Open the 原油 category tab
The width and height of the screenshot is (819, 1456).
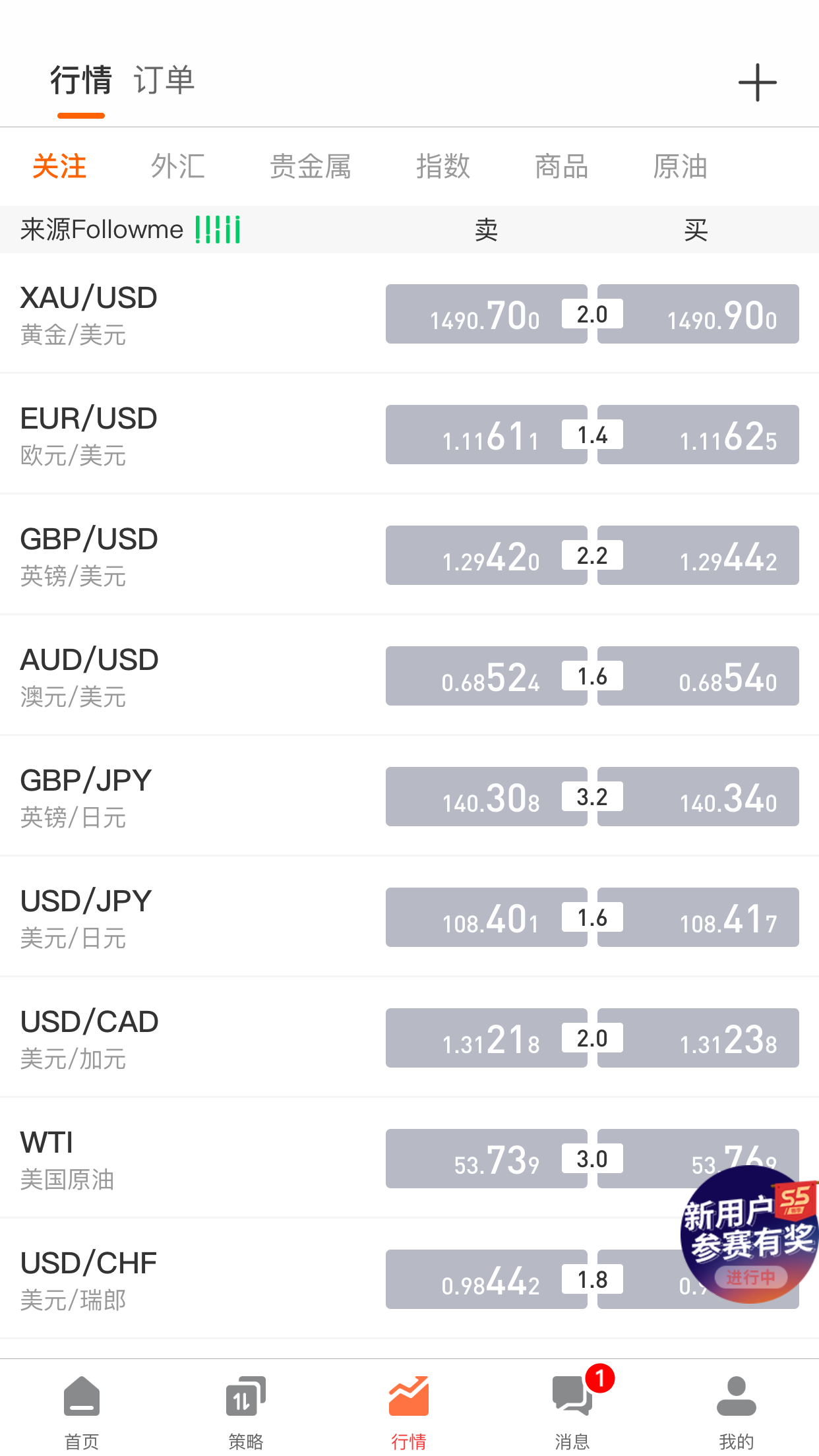[x=680, y=166]
